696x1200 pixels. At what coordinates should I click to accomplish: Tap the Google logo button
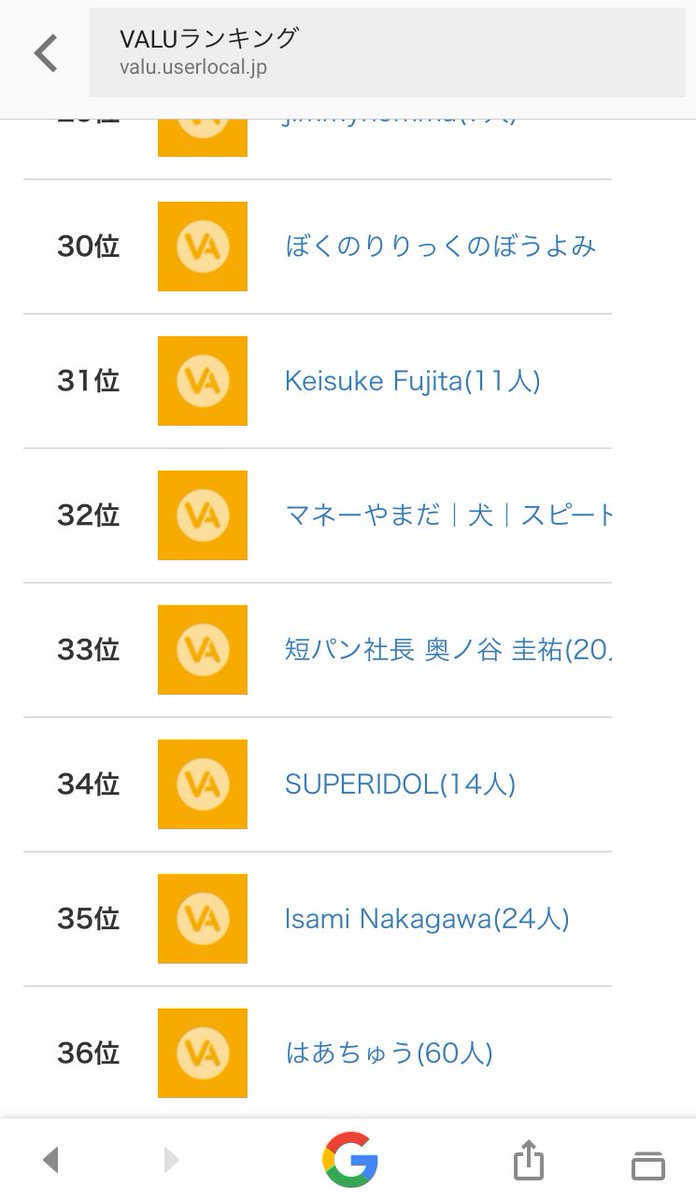(349, 1160)
